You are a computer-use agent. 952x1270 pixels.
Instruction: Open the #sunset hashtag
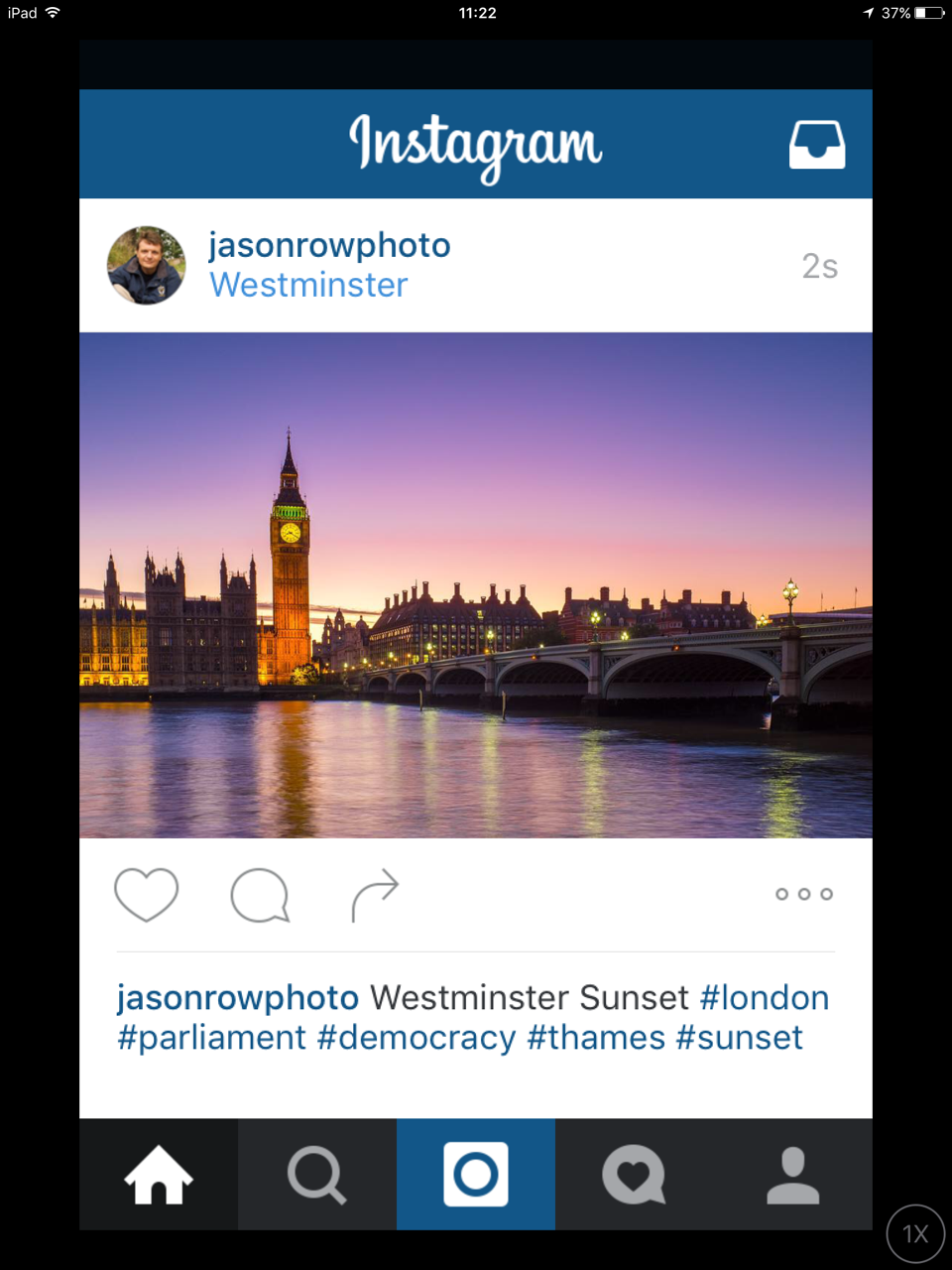(x=739, y=1038)
